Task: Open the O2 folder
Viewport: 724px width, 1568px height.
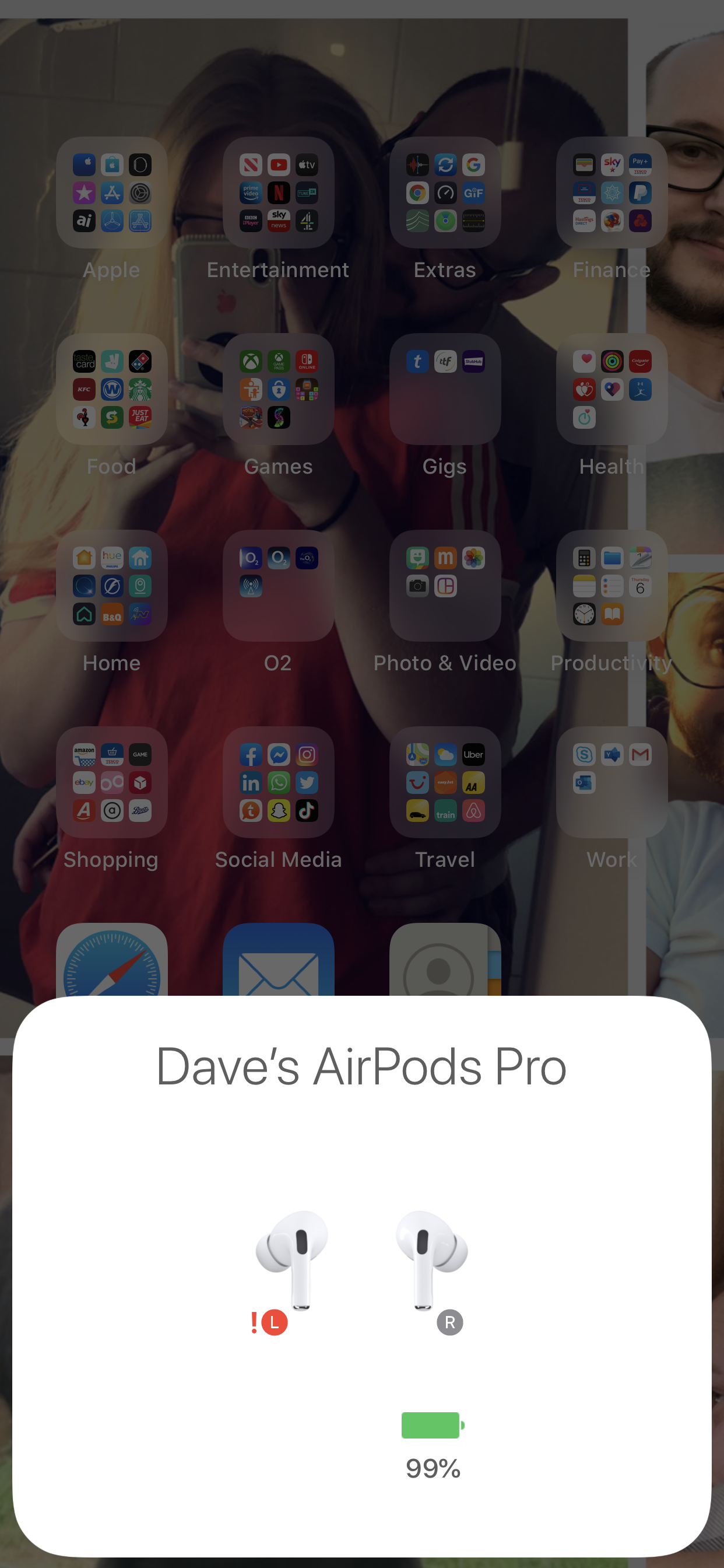Action: (x=279, y=586)
